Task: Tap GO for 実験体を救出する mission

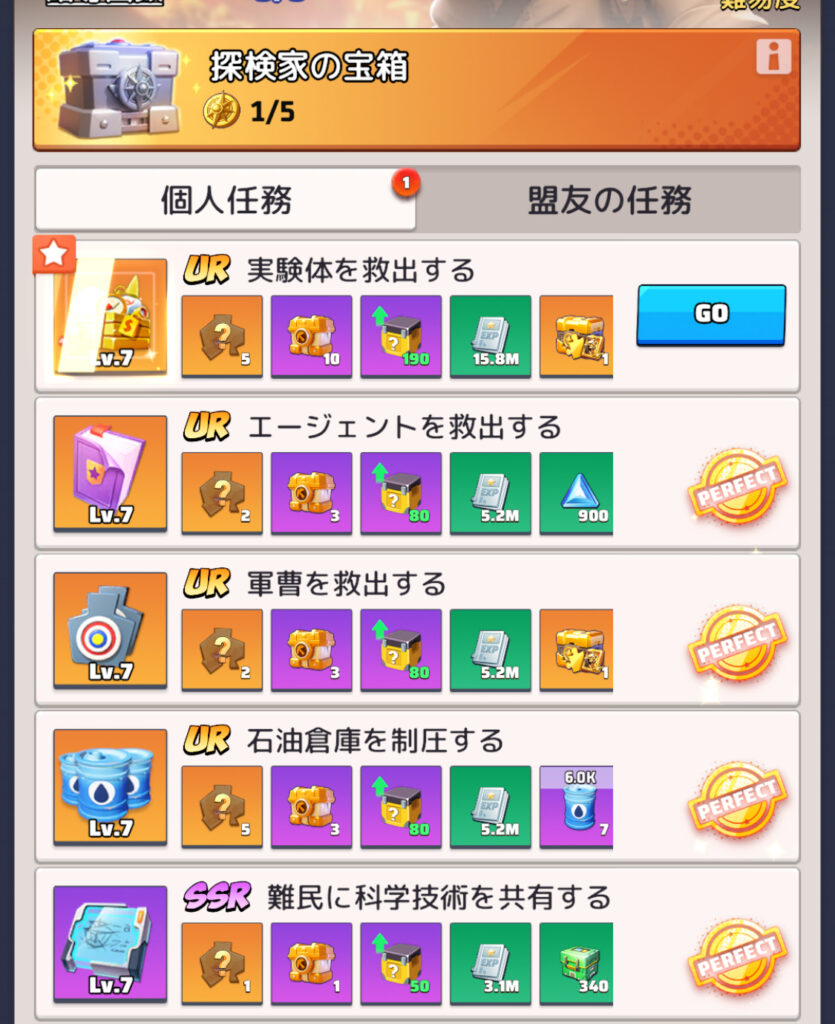Action: (711, 314)
